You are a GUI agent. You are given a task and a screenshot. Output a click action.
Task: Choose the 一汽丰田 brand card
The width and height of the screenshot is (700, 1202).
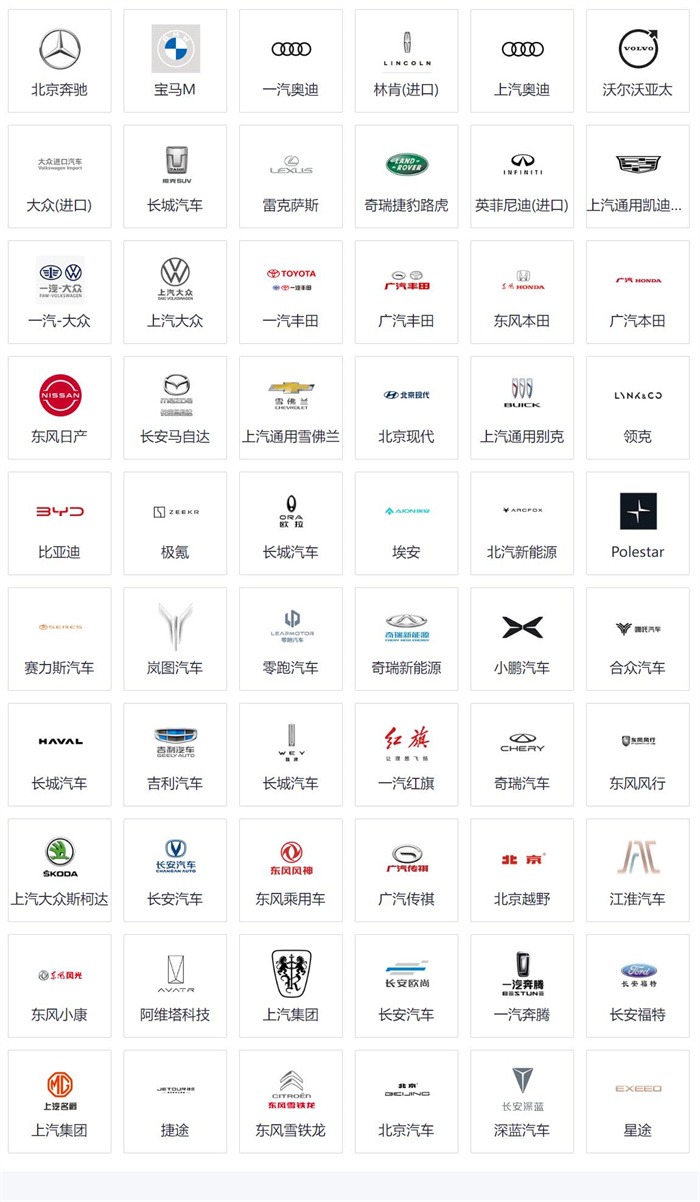click(x=291, y=292)
